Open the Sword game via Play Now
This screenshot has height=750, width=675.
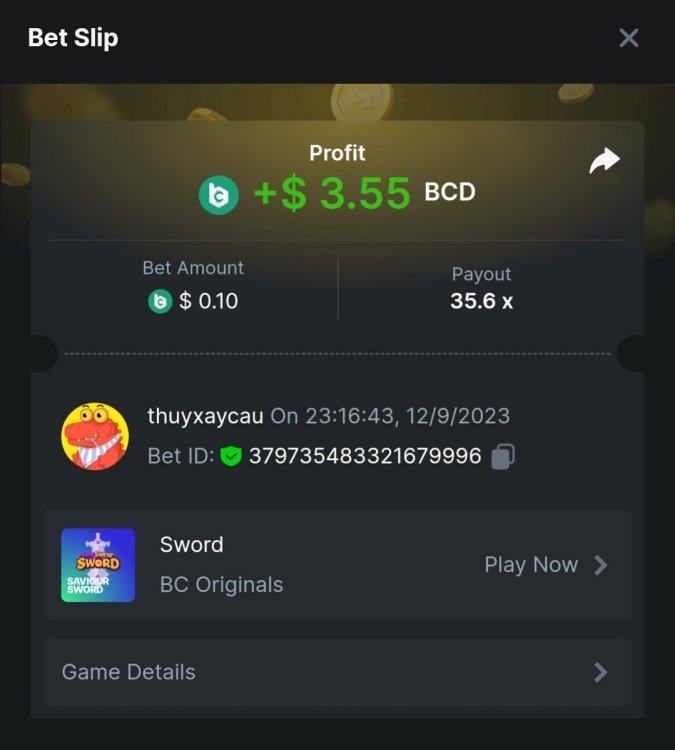545,565
